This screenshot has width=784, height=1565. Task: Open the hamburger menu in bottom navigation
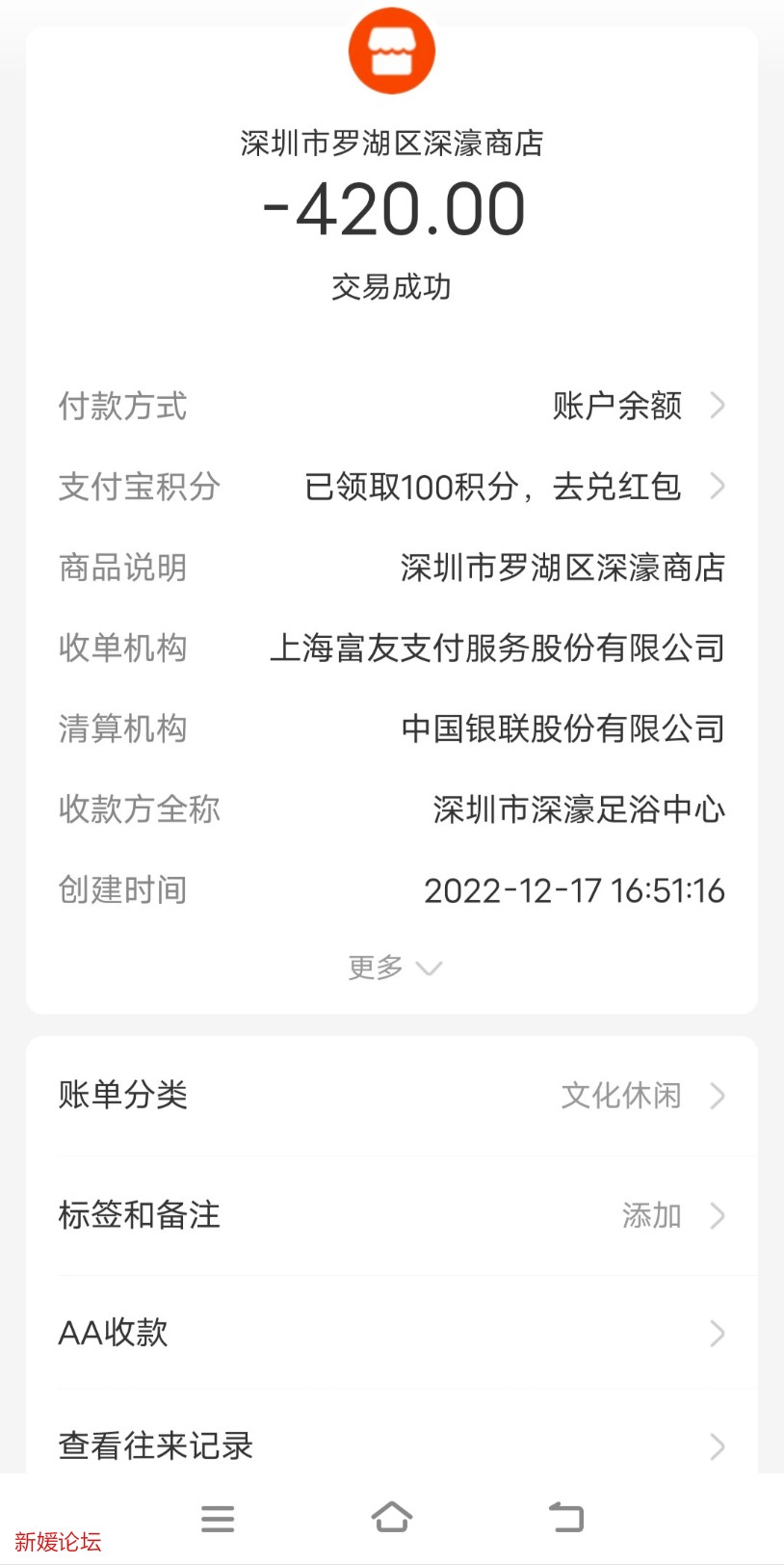pos(218,1518)
